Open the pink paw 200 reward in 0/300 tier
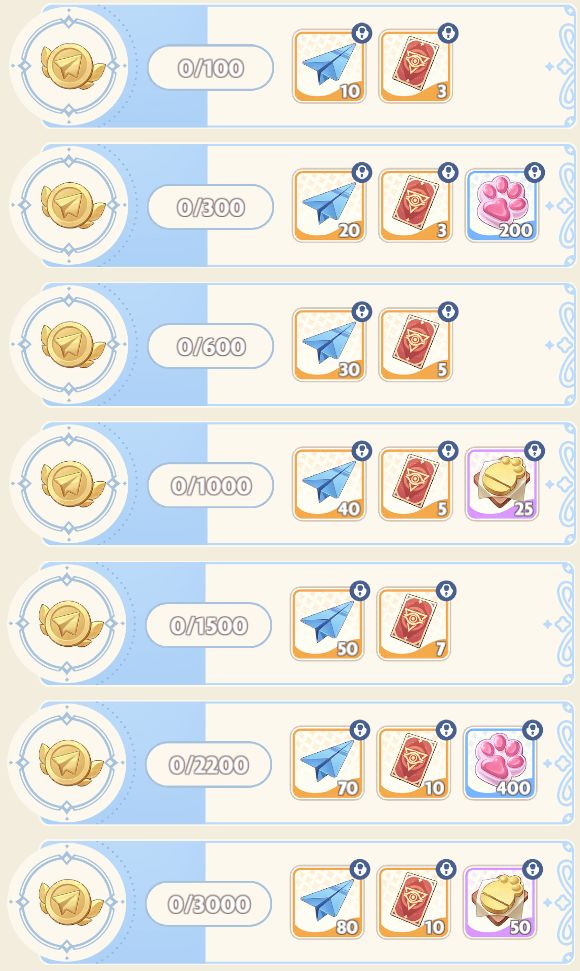 (502, 206)
